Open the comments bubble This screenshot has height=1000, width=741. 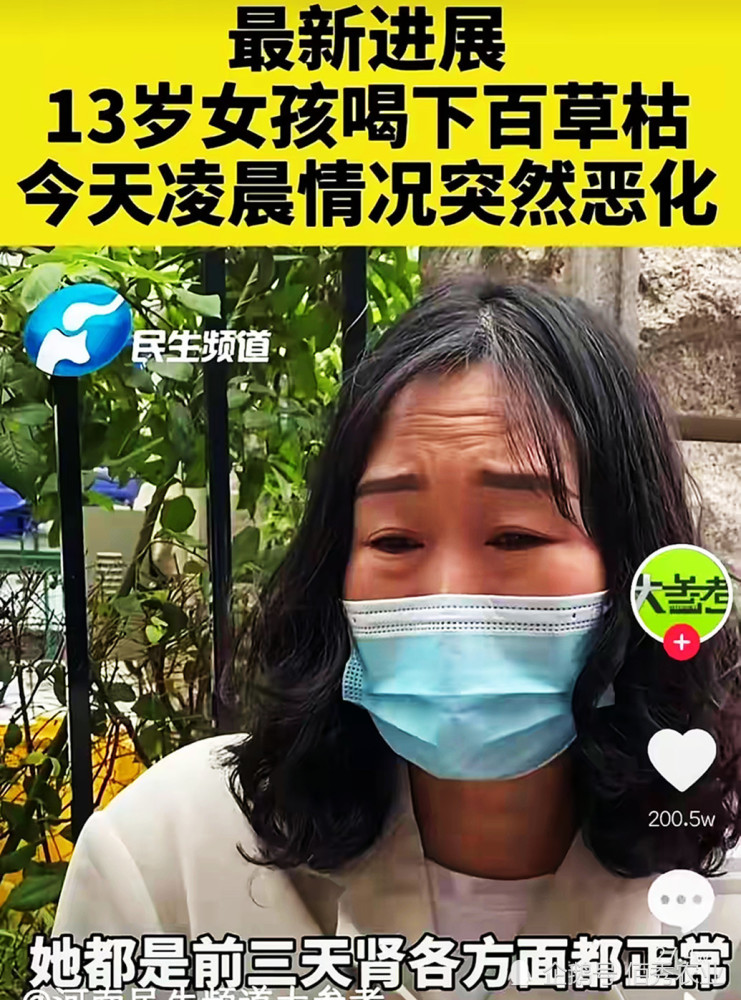[681, 901]
